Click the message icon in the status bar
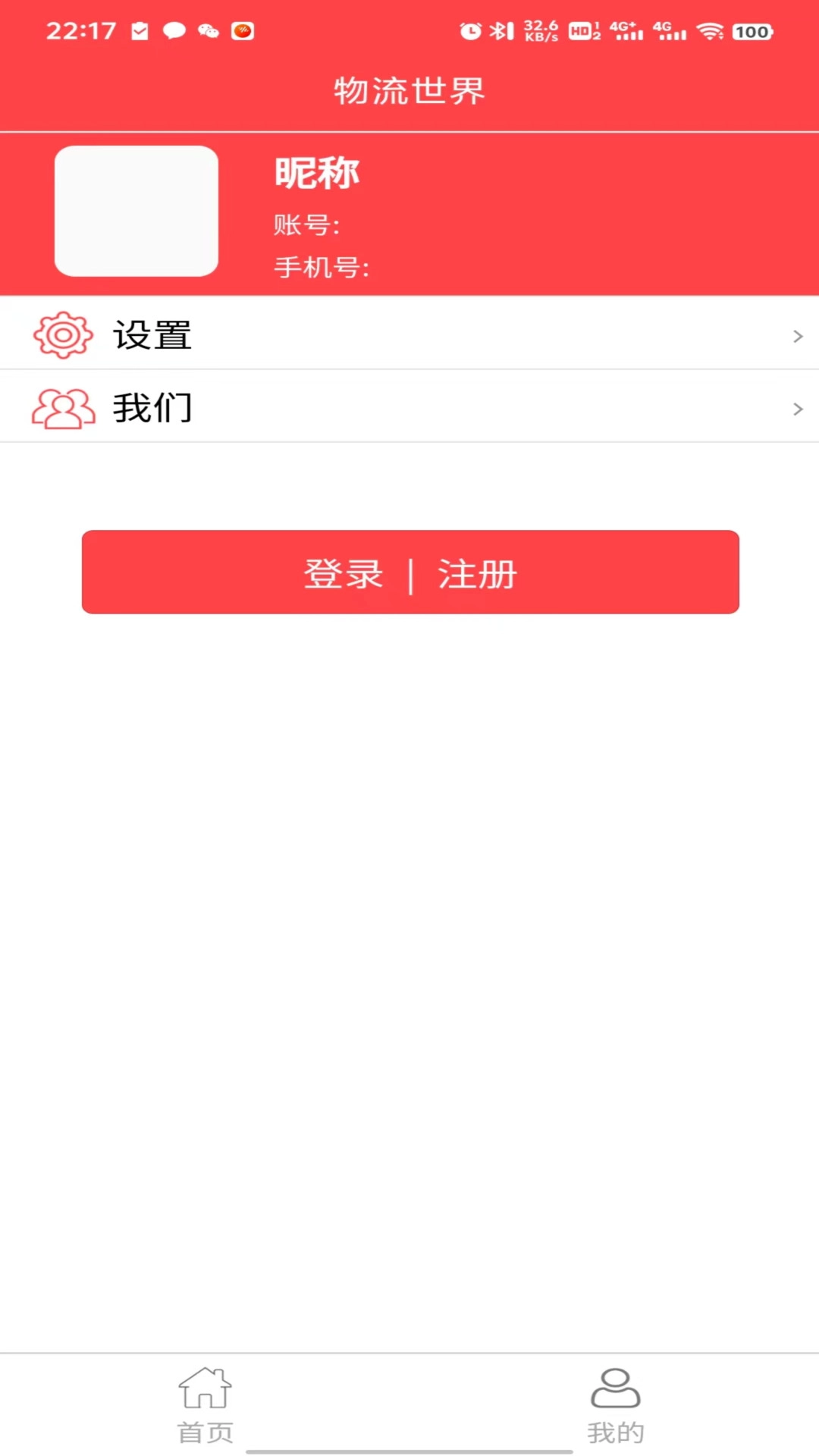This screenshot has height=1456, width=819. click(x=173, y=31)
